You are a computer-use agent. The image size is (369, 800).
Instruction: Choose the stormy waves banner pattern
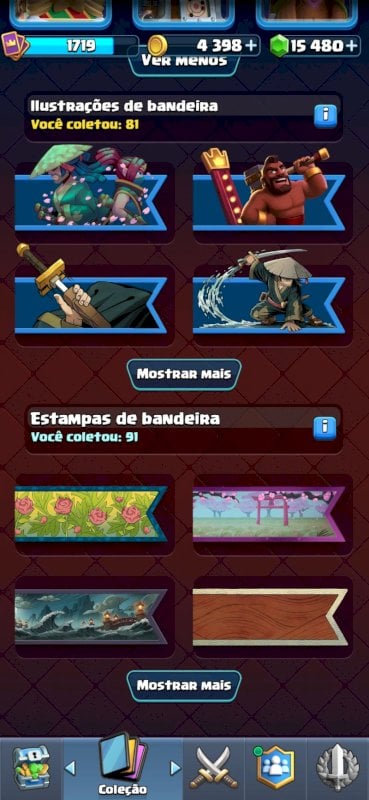click(95, 616)
